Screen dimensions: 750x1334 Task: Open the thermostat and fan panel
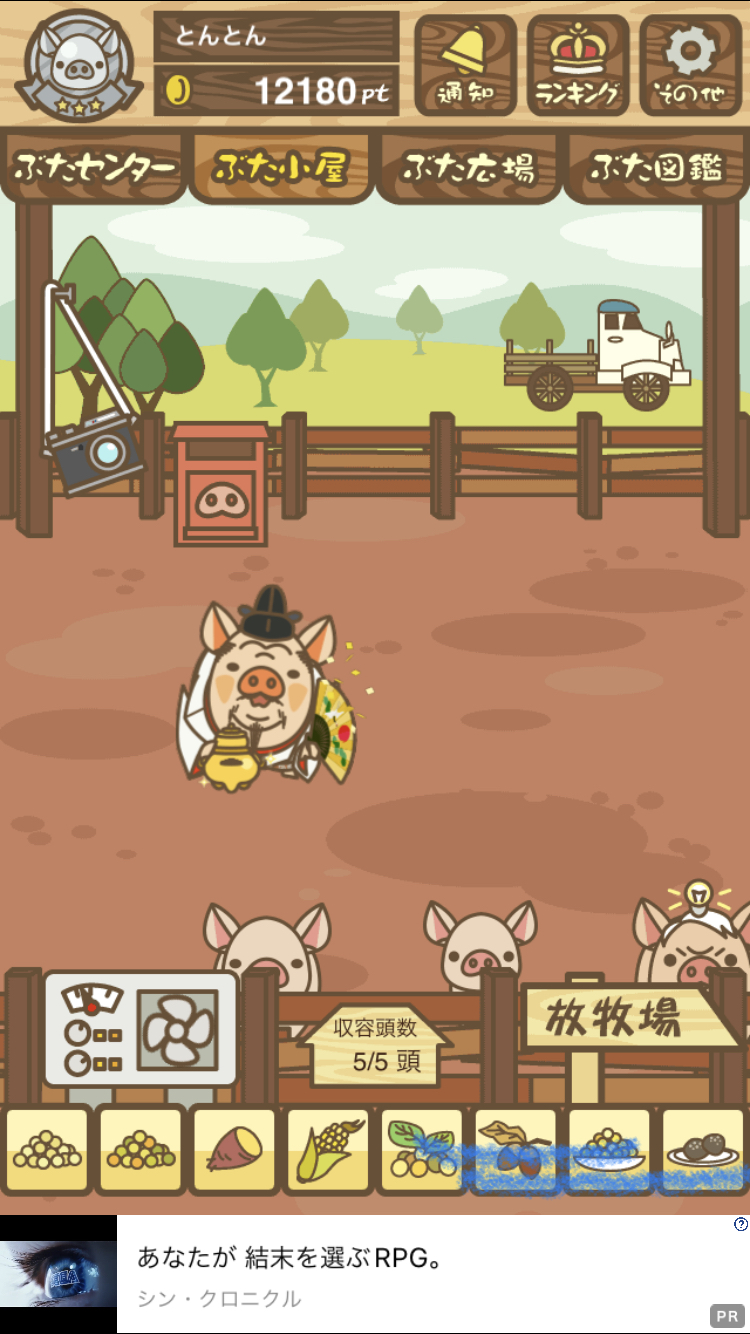140,1030
